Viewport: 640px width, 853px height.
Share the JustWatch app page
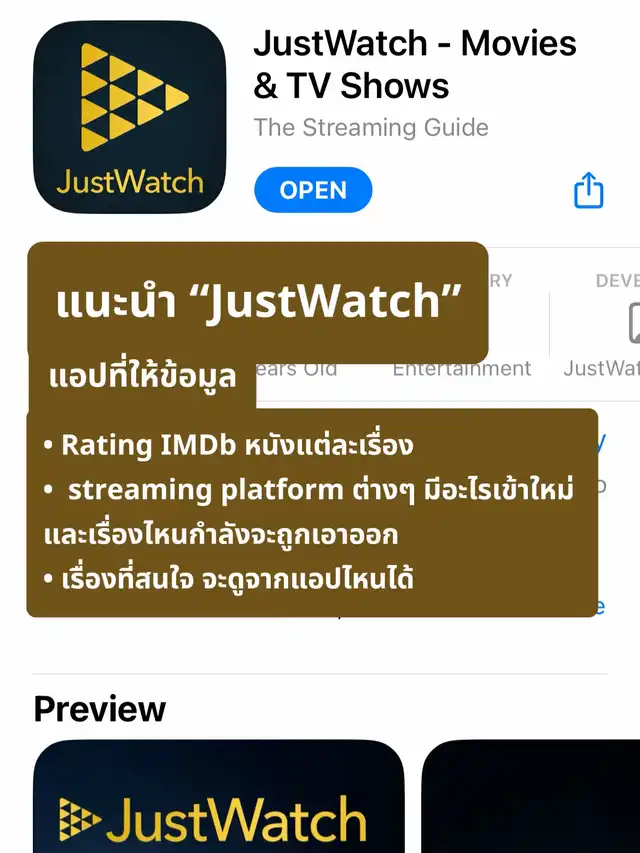[x=589, y=190]
